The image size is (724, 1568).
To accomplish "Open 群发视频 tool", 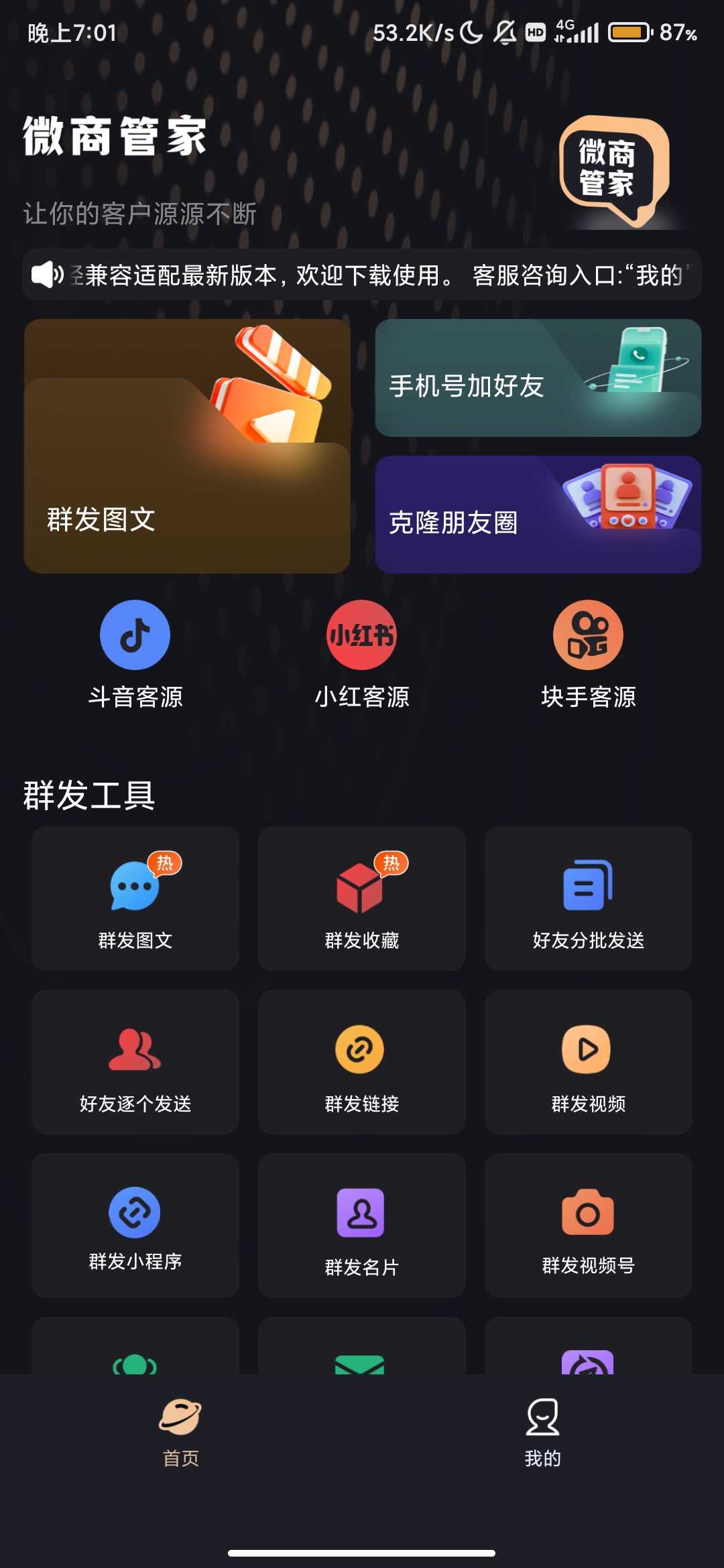I will tap(588, 1062).
